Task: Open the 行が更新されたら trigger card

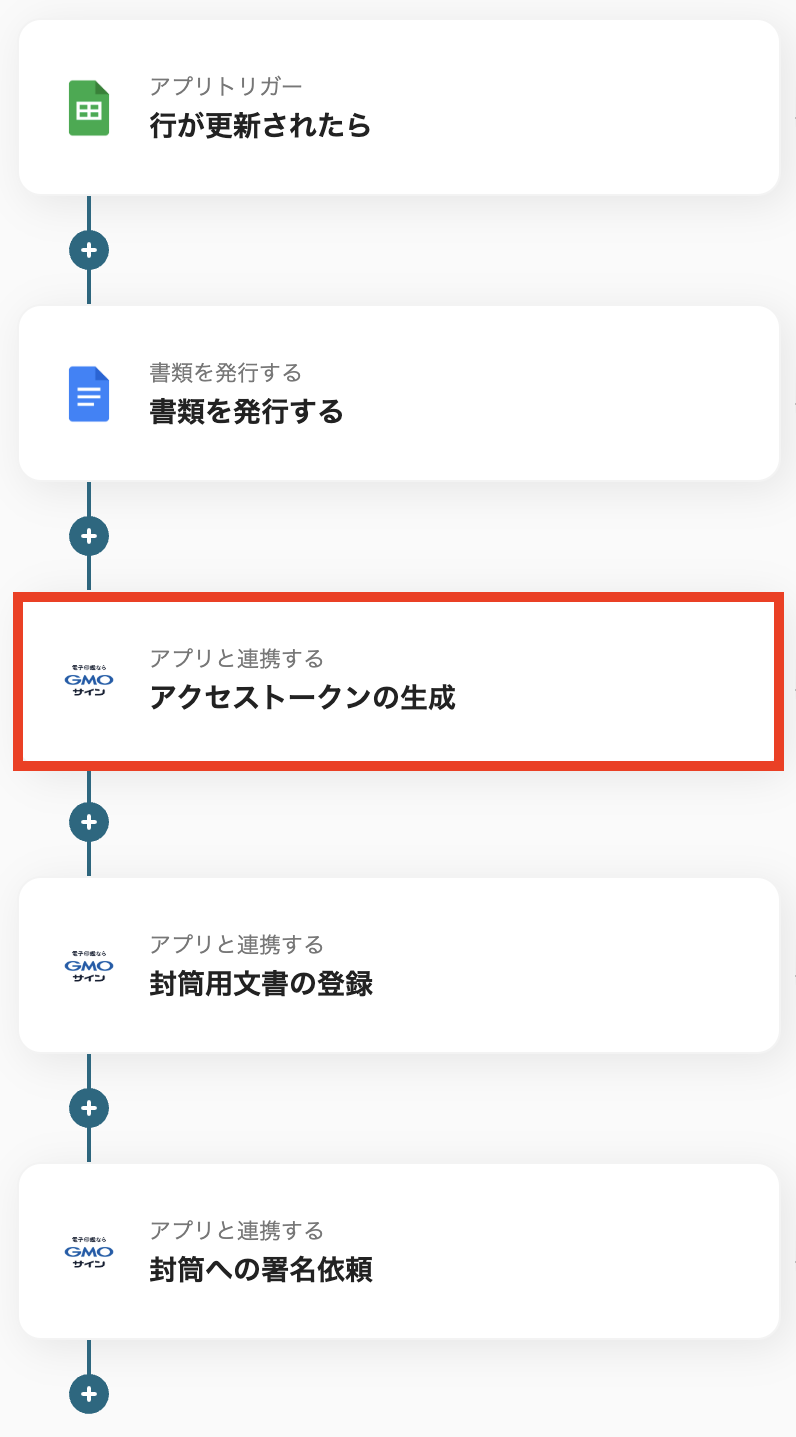Action: pyautogui.click(x=398, y=108)
